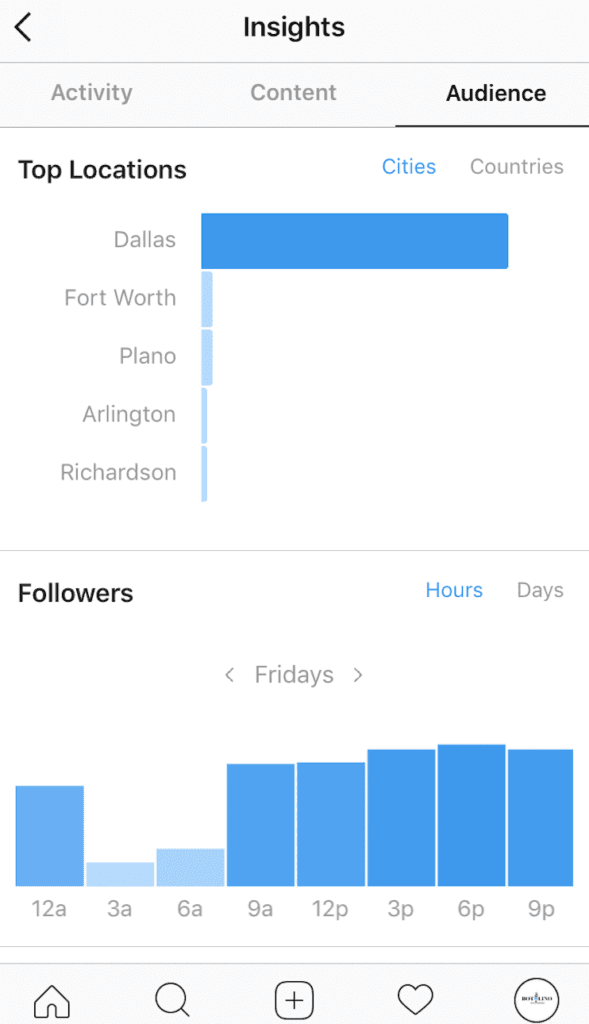This screenshot has width=589, height=1024.
Task: Open the search and explore tab
Action: pos(172,1000)
